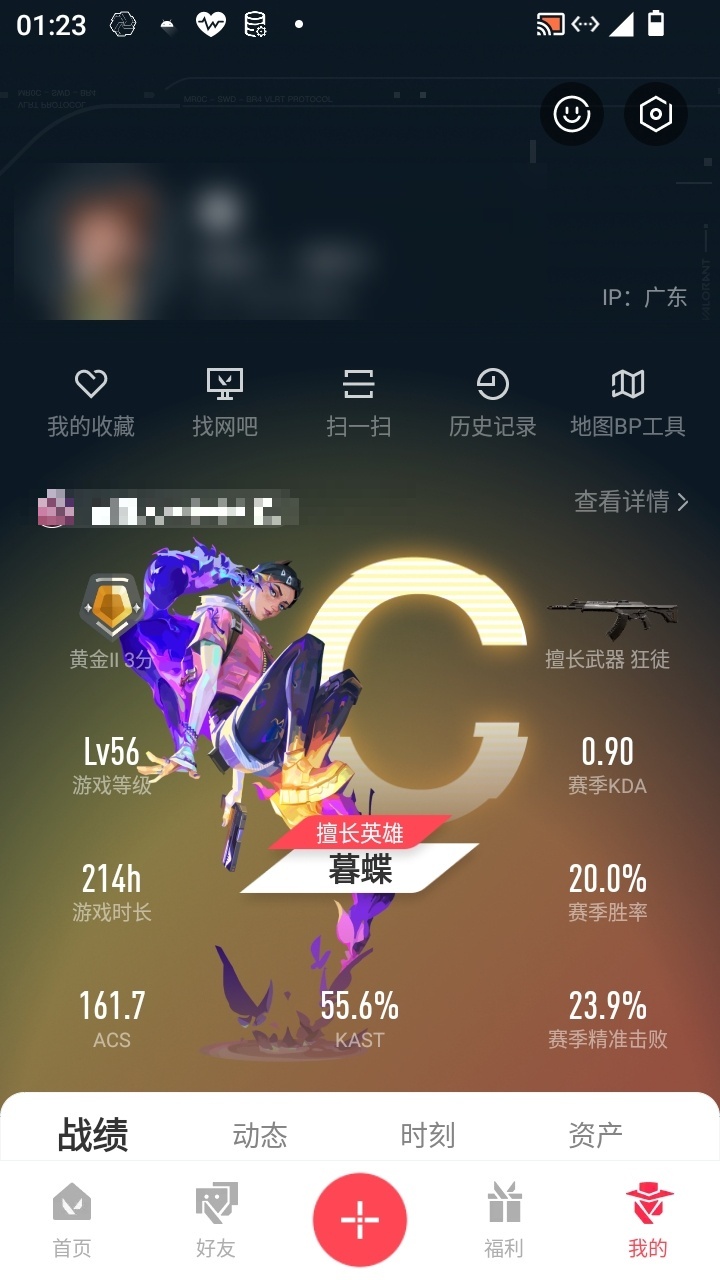The image size is (720, 1280).
Task: Open 扫一扫 scanner
Action: (359, 403)
